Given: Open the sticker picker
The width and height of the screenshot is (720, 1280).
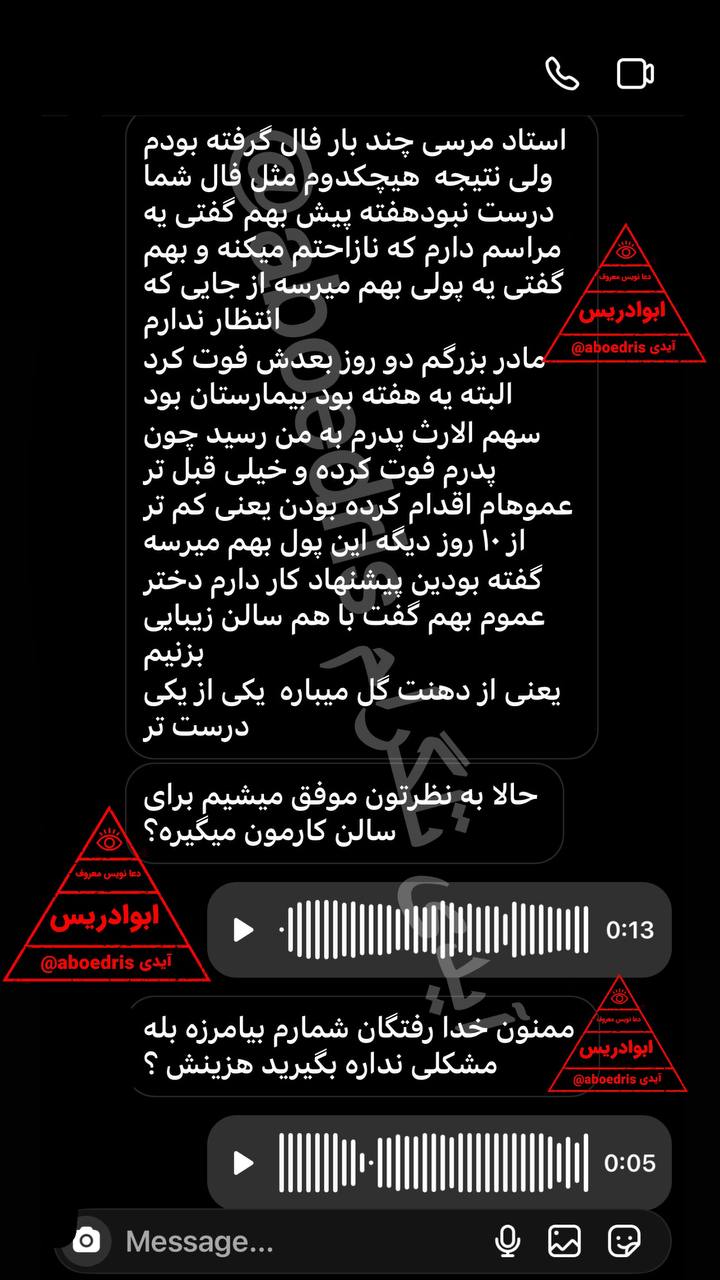Looking at the screenshot, I should coord(625,1242).
